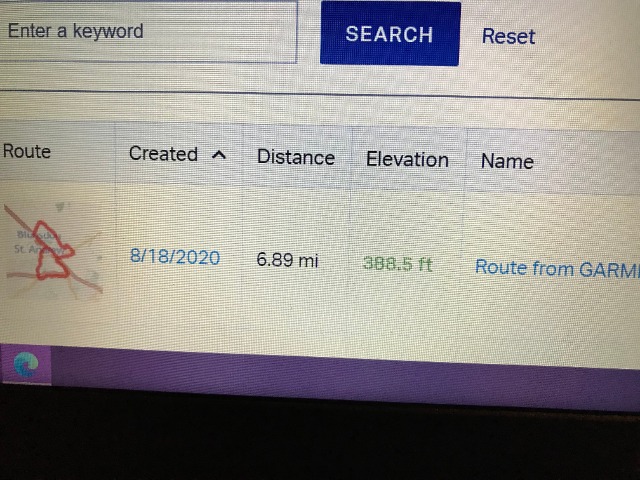The width and height of the screenshot is (640, 480).
Task: Reset the search filter
Action: [x=508, y=37]
